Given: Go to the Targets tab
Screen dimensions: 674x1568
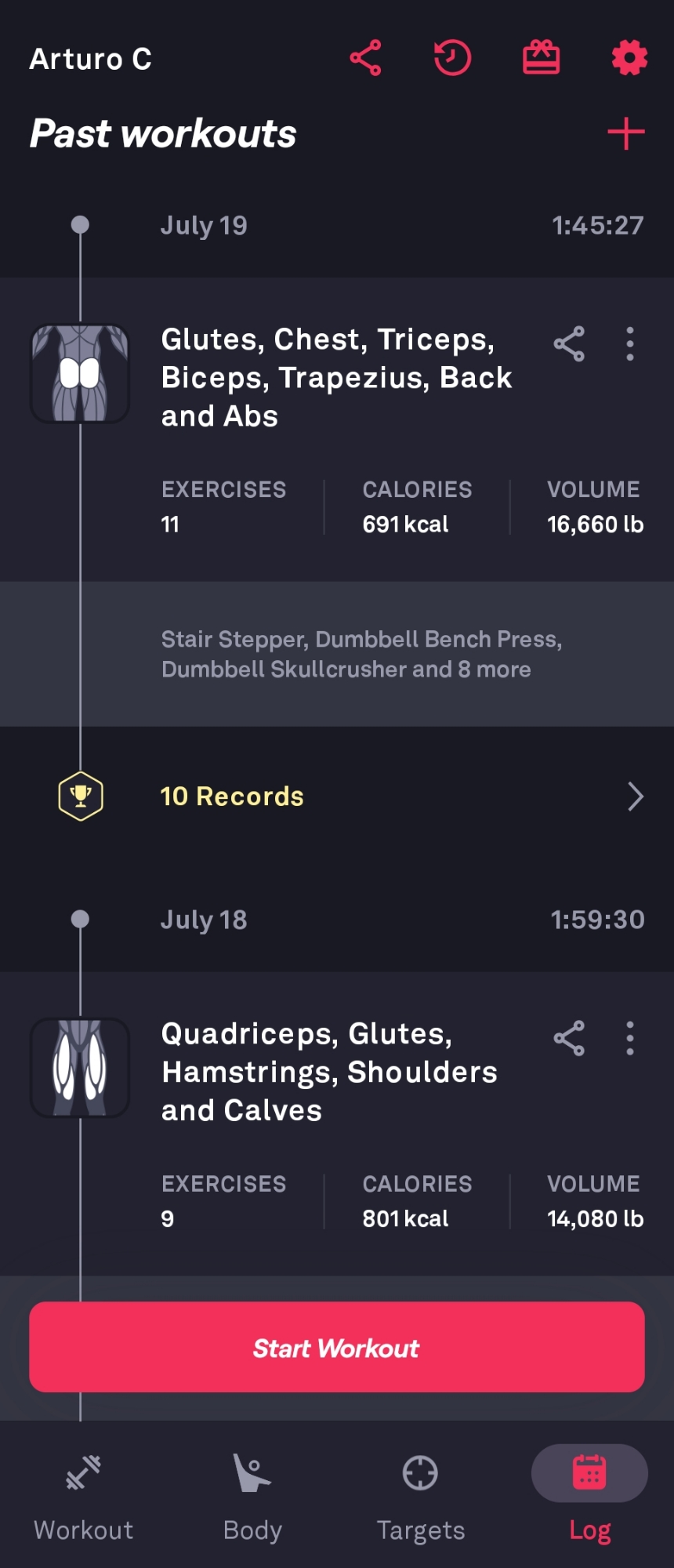Looking at the screenshot, I should 421,1496.
